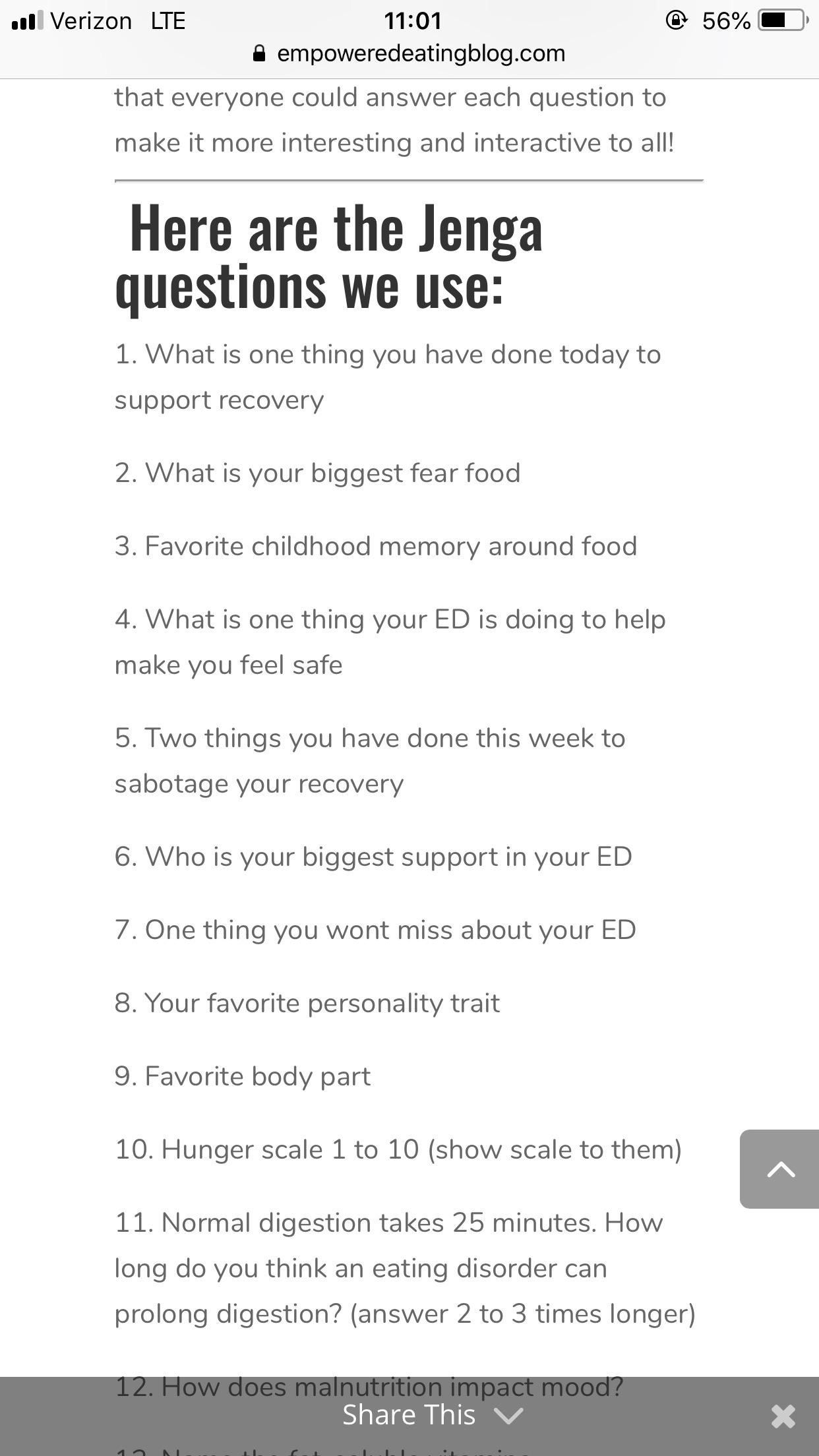
Task: Tap the padlock icon beside the URL
Action: pos(259,53)
